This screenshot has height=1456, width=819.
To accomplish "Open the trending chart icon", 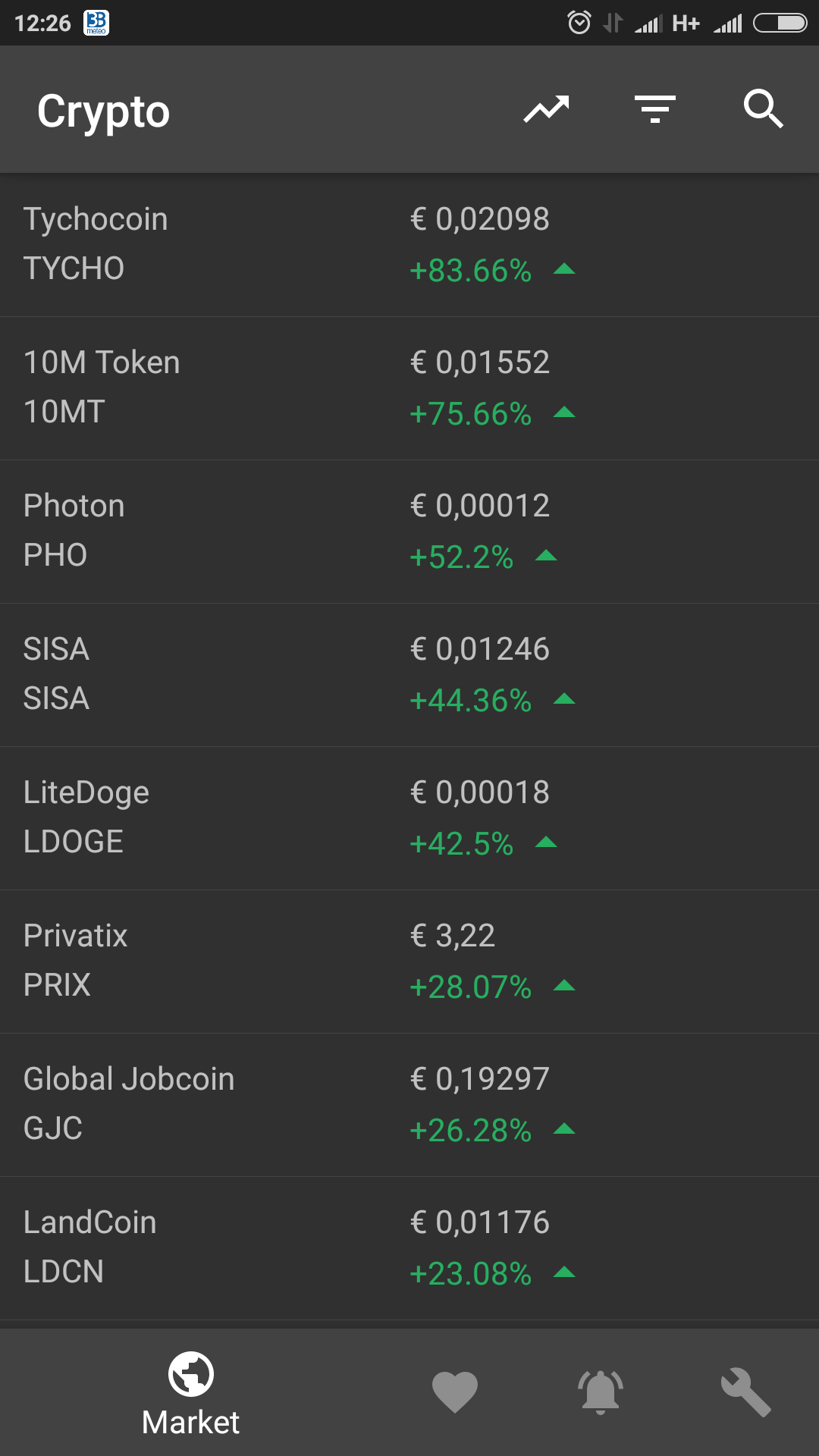I will tap(546, 110).
